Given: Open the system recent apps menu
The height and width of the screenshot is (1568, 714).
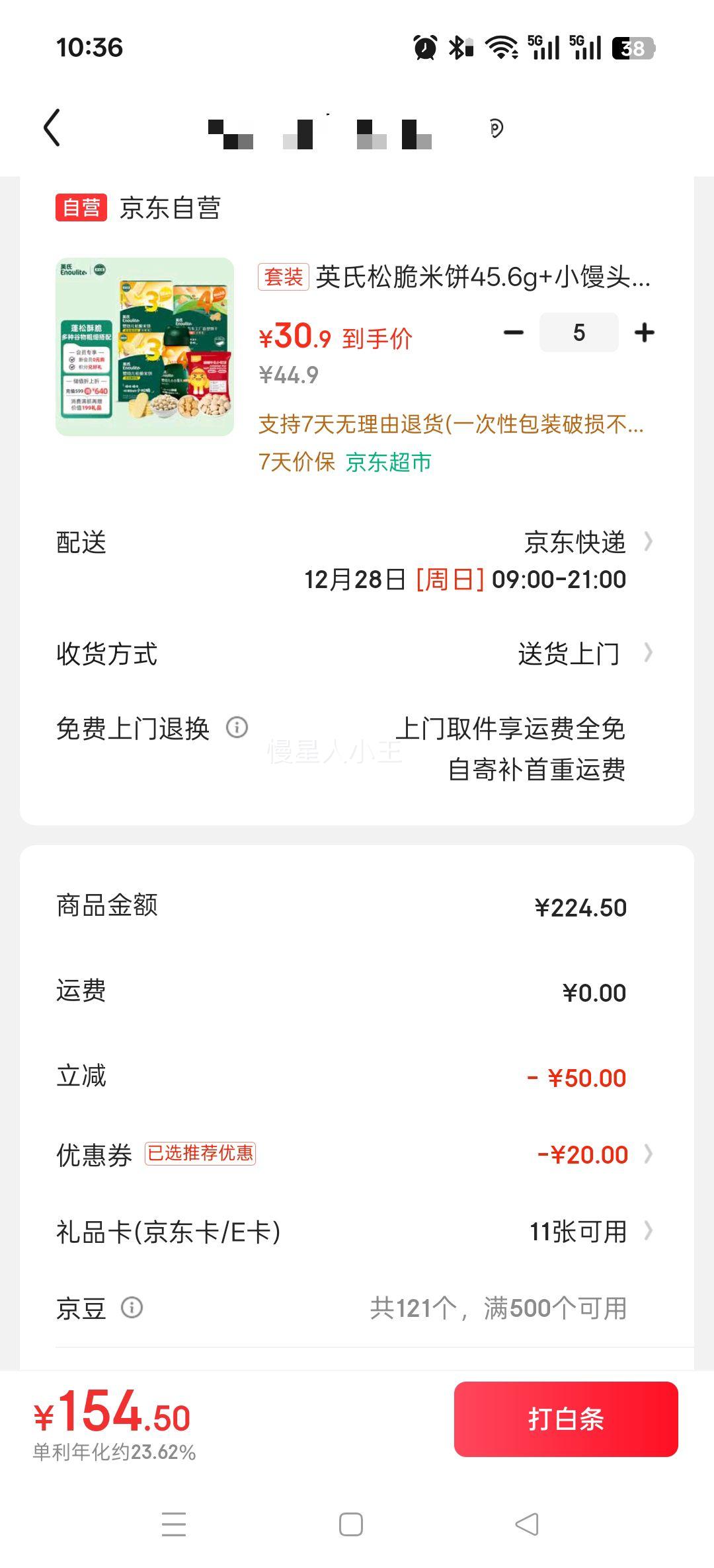Looking at the screenshot, I should [174, 1524].
